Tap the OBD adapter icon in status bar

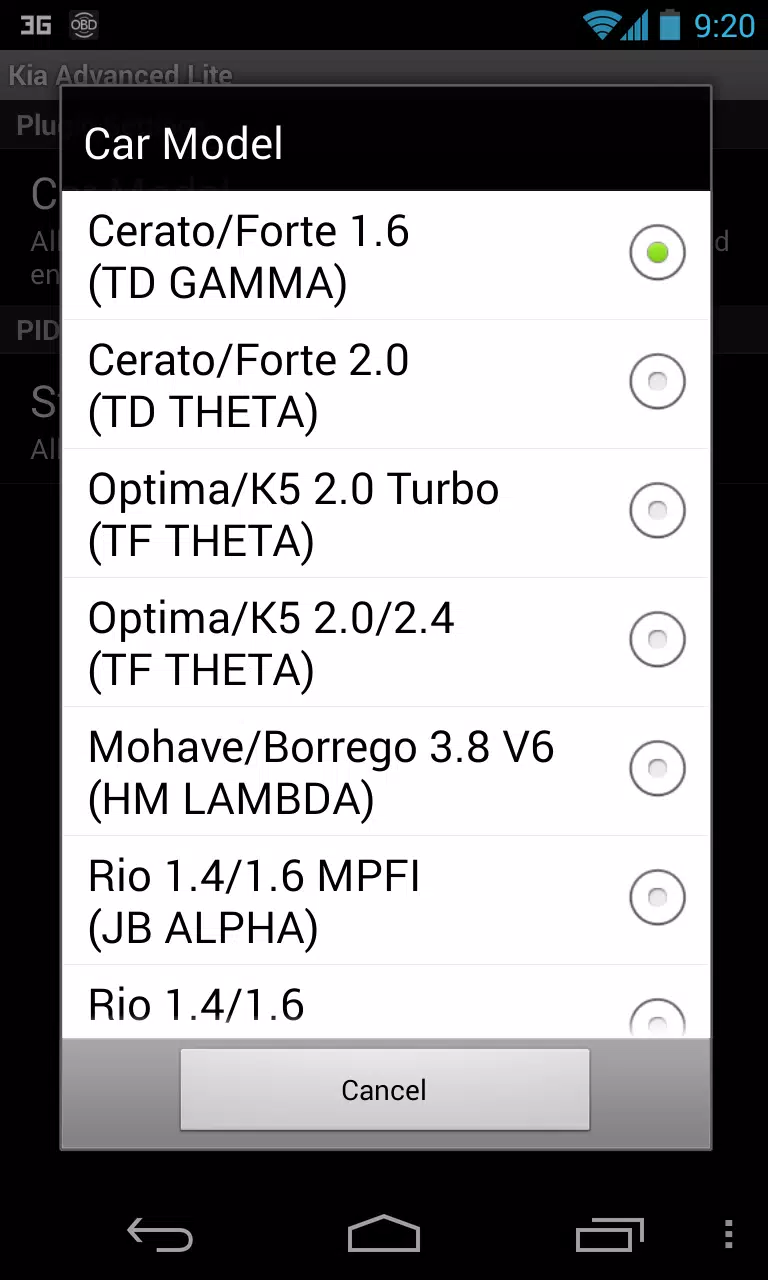[83, 24]
